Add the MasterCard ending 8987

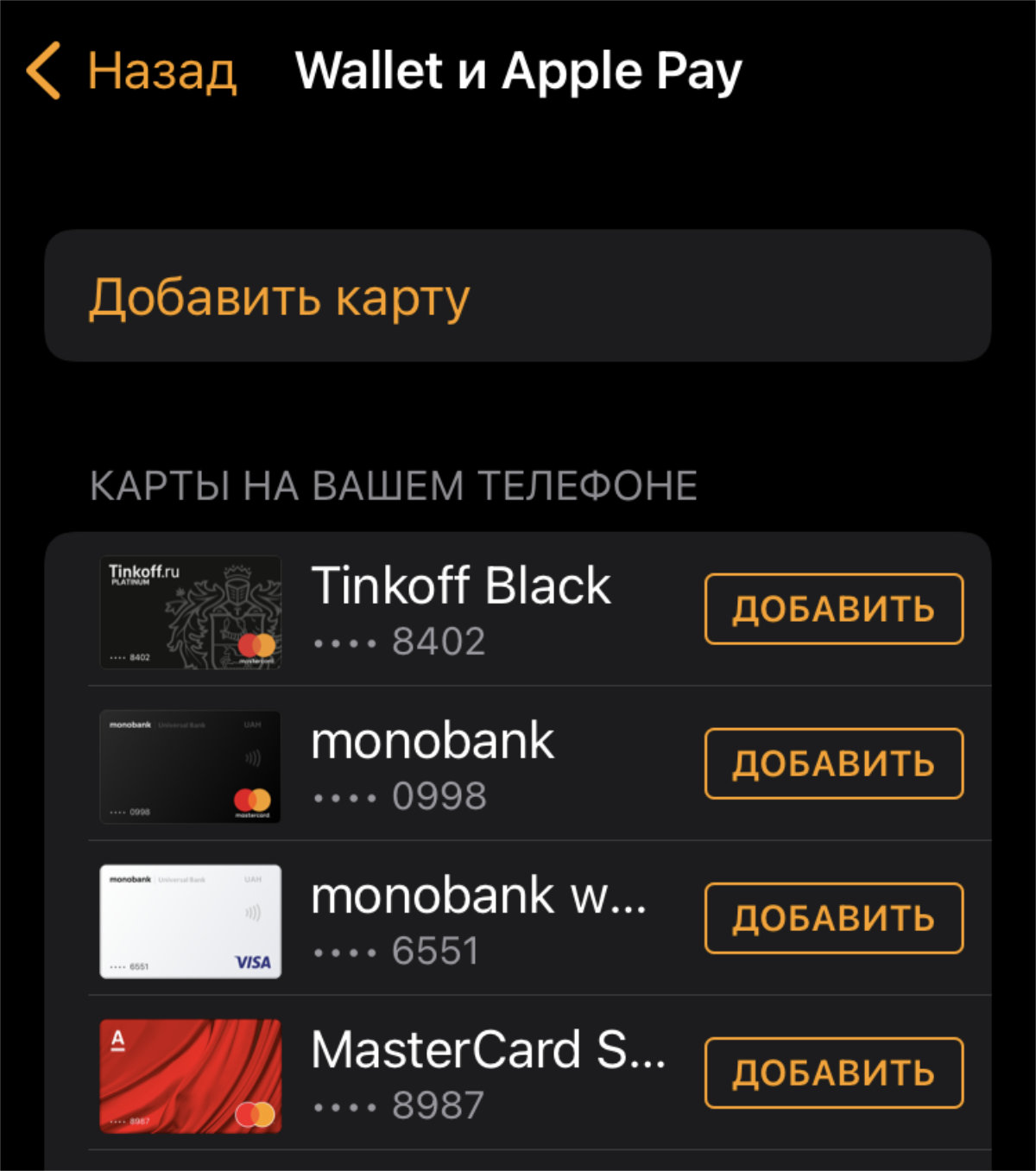[x=833, y=1073]
